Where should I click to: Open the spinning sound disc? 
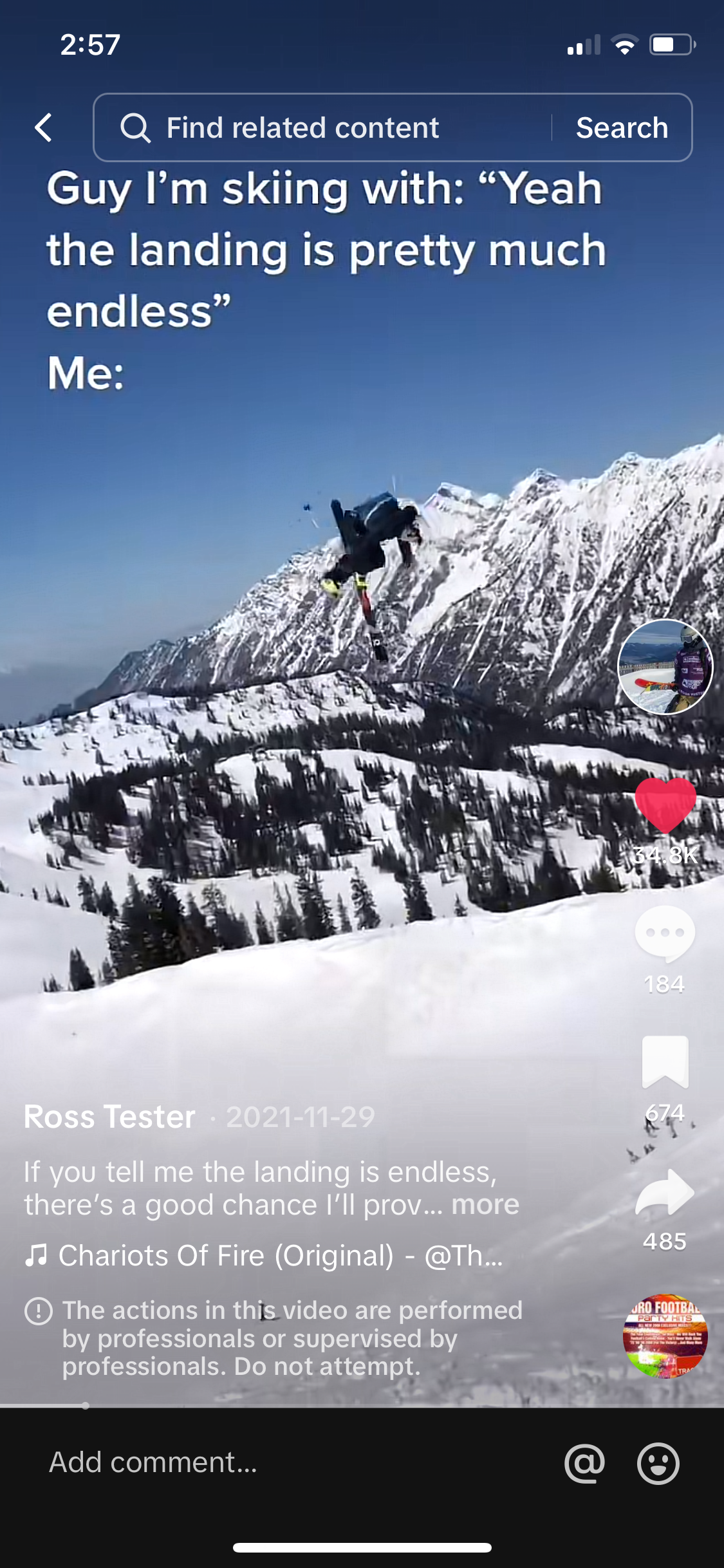point(665,1336)
